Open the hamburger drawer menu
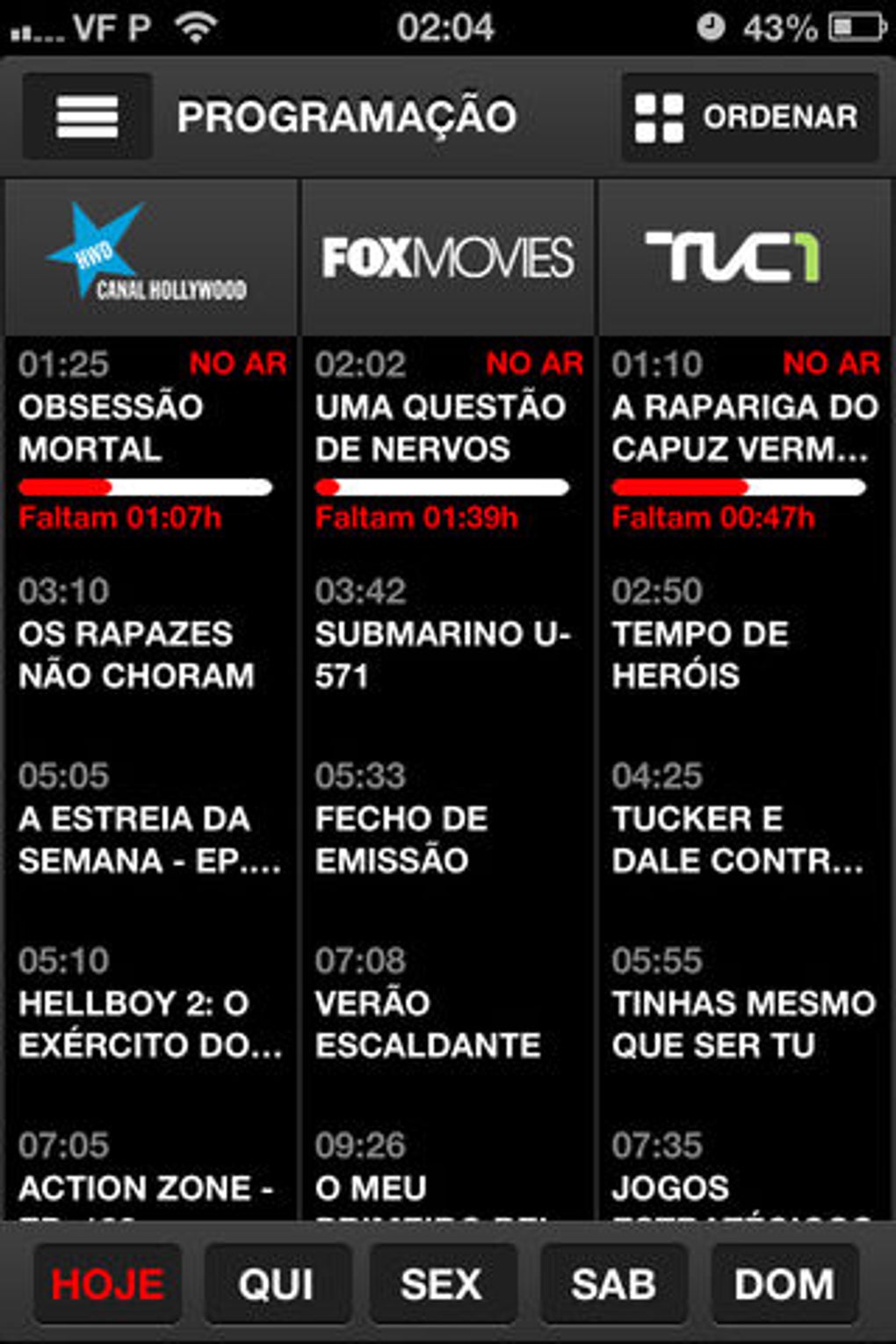 click(87, 117)
